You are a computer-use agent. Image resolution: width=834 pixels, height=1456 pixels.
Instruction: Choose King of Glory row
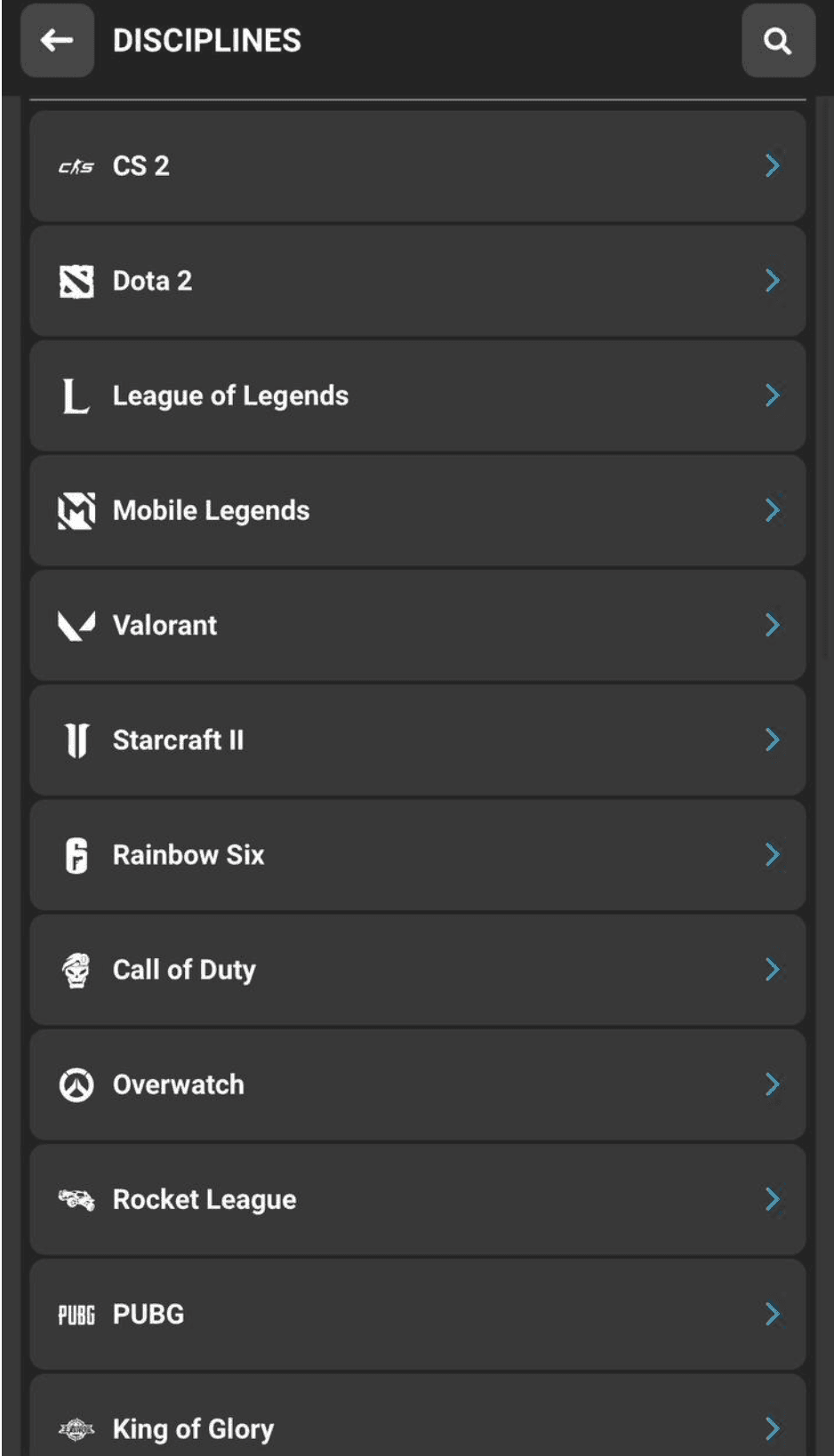coord(417,1422)
